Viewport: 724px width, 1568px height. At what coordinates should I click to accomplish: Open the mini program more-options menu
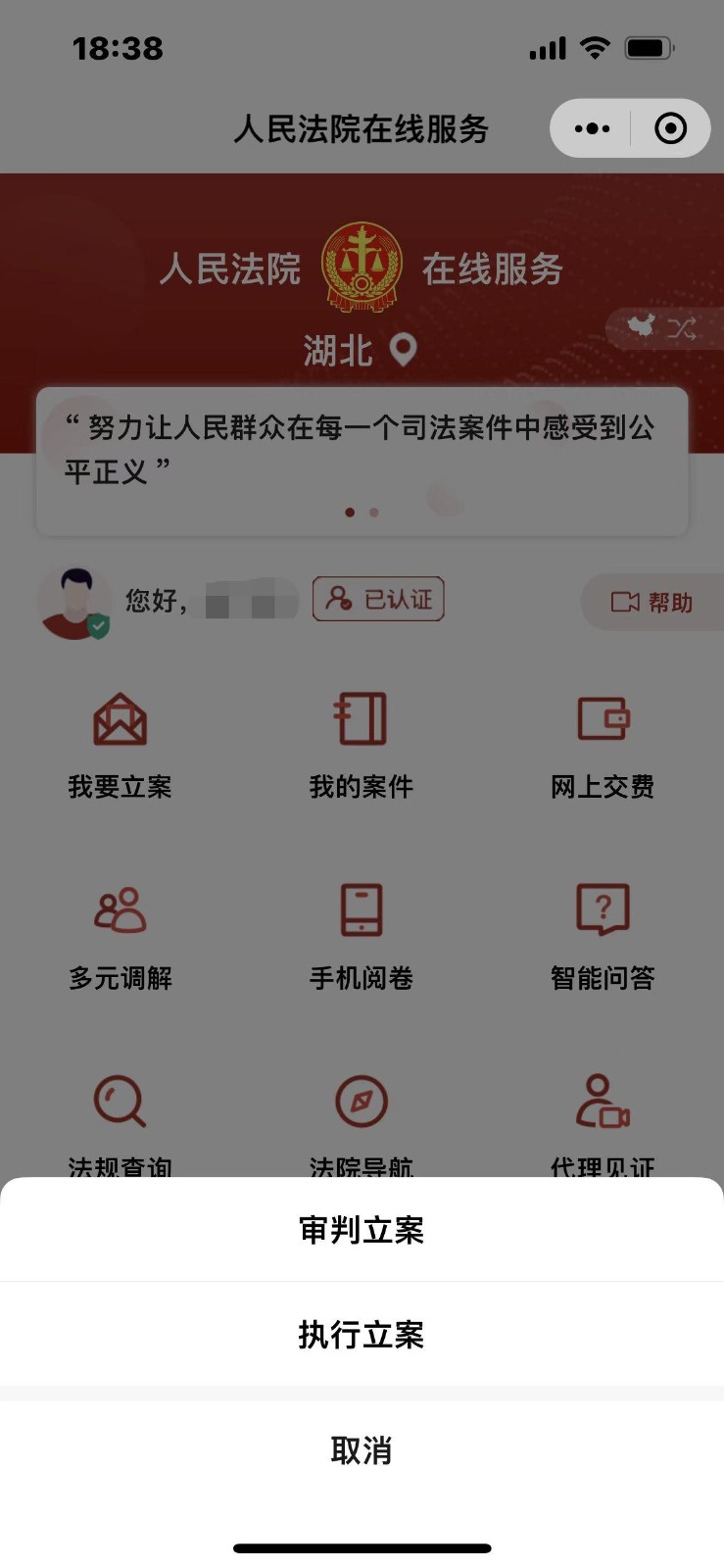click(x=592, y=128)
